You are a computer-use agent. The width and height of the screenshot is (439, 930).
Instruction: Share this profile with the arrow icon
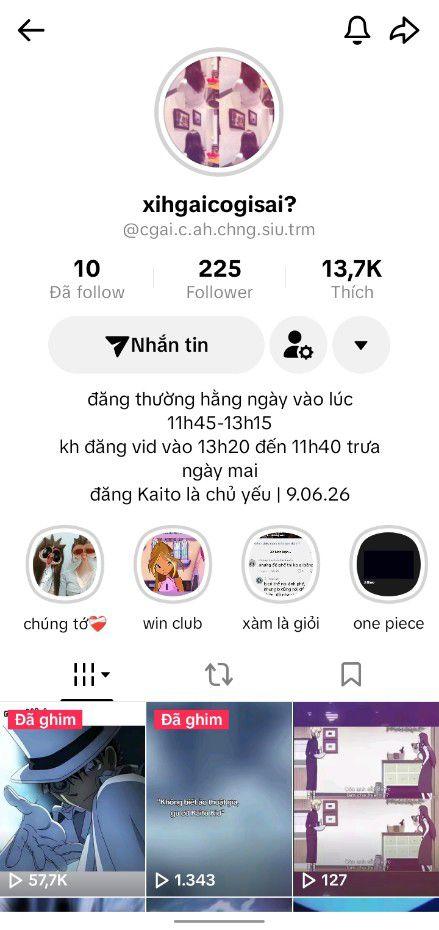(x=405, y=30)
